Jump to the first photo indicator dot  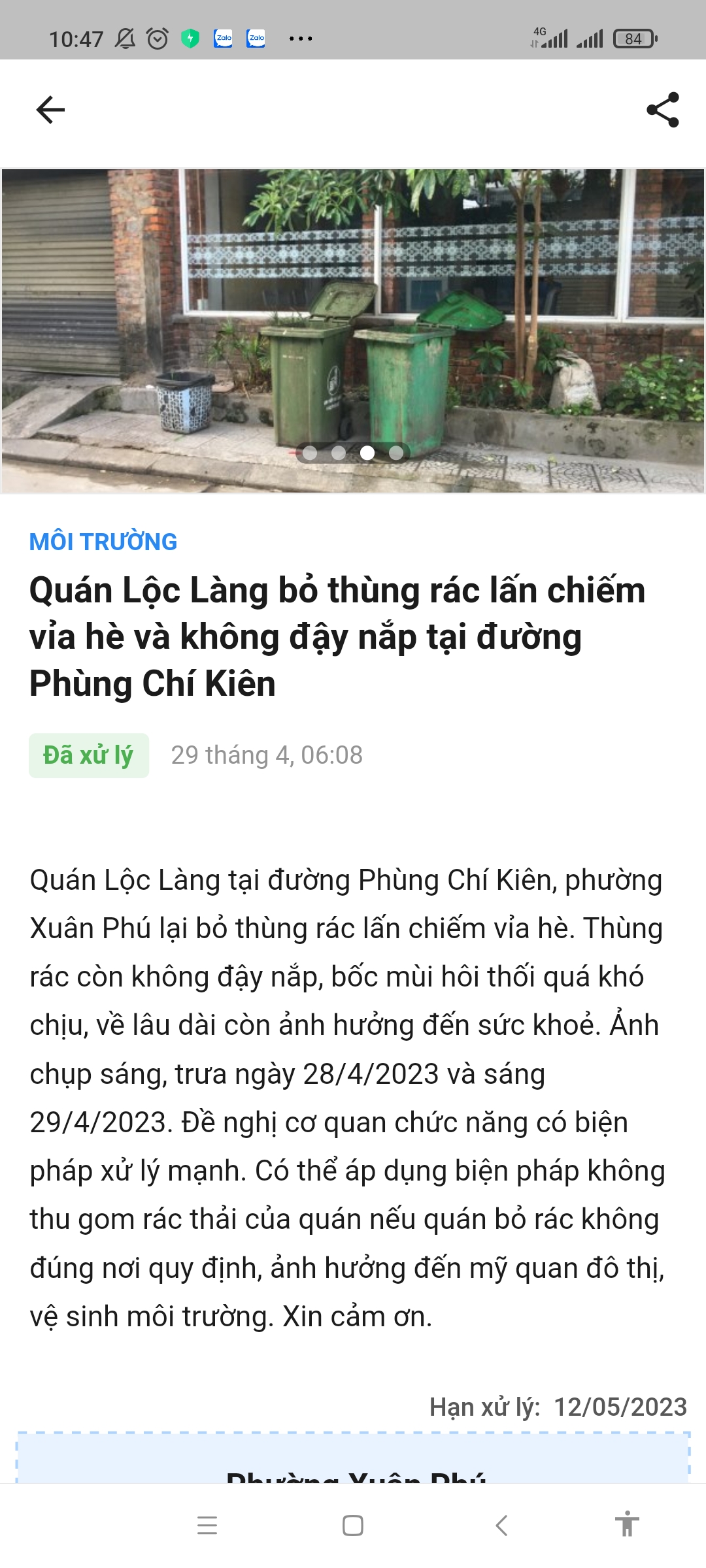[310, 453]
